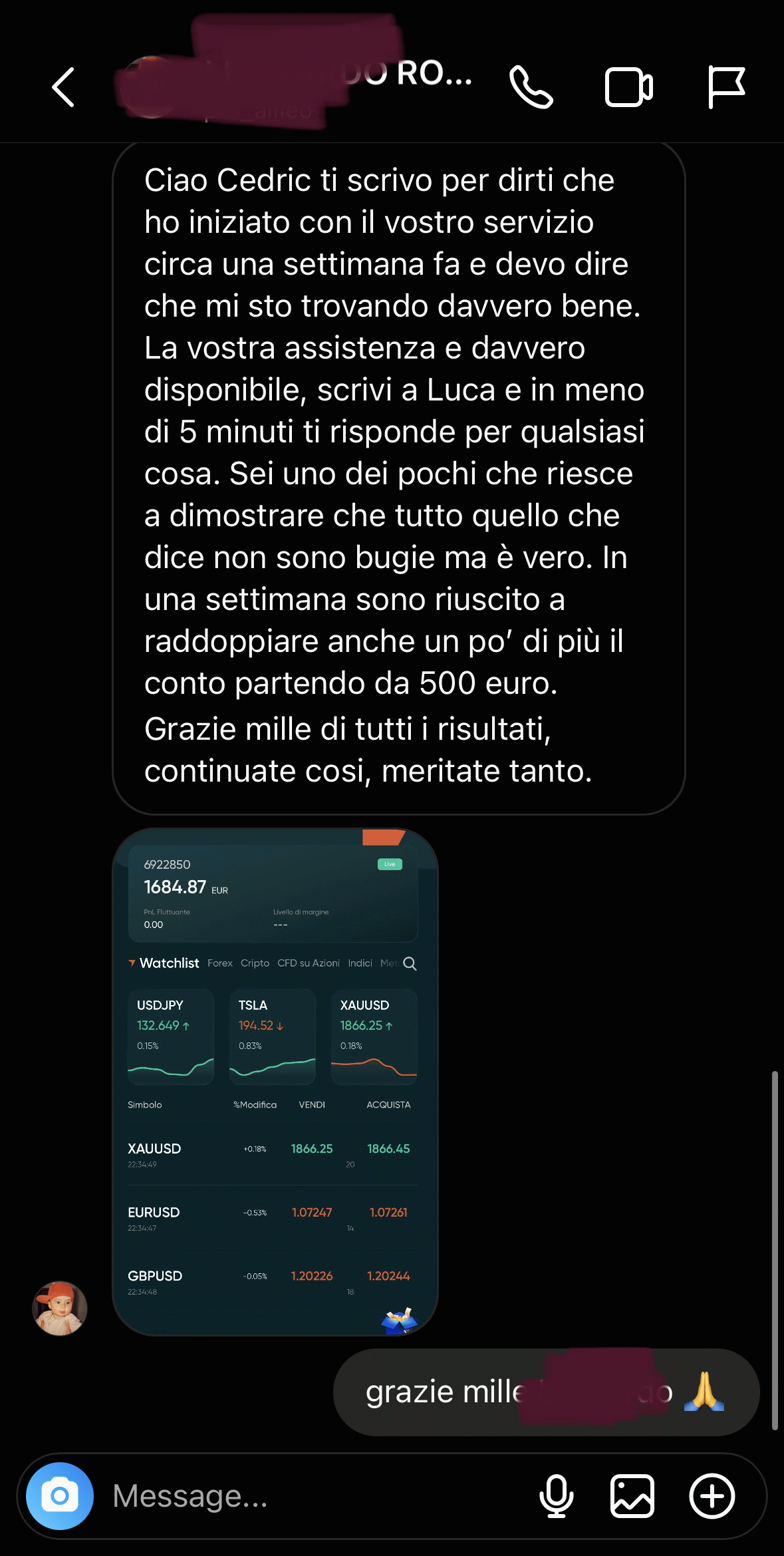Viewport: 784px width, 1556px height.
Task: Record a voice message with microphone
Action: [x=556, y=1496]
